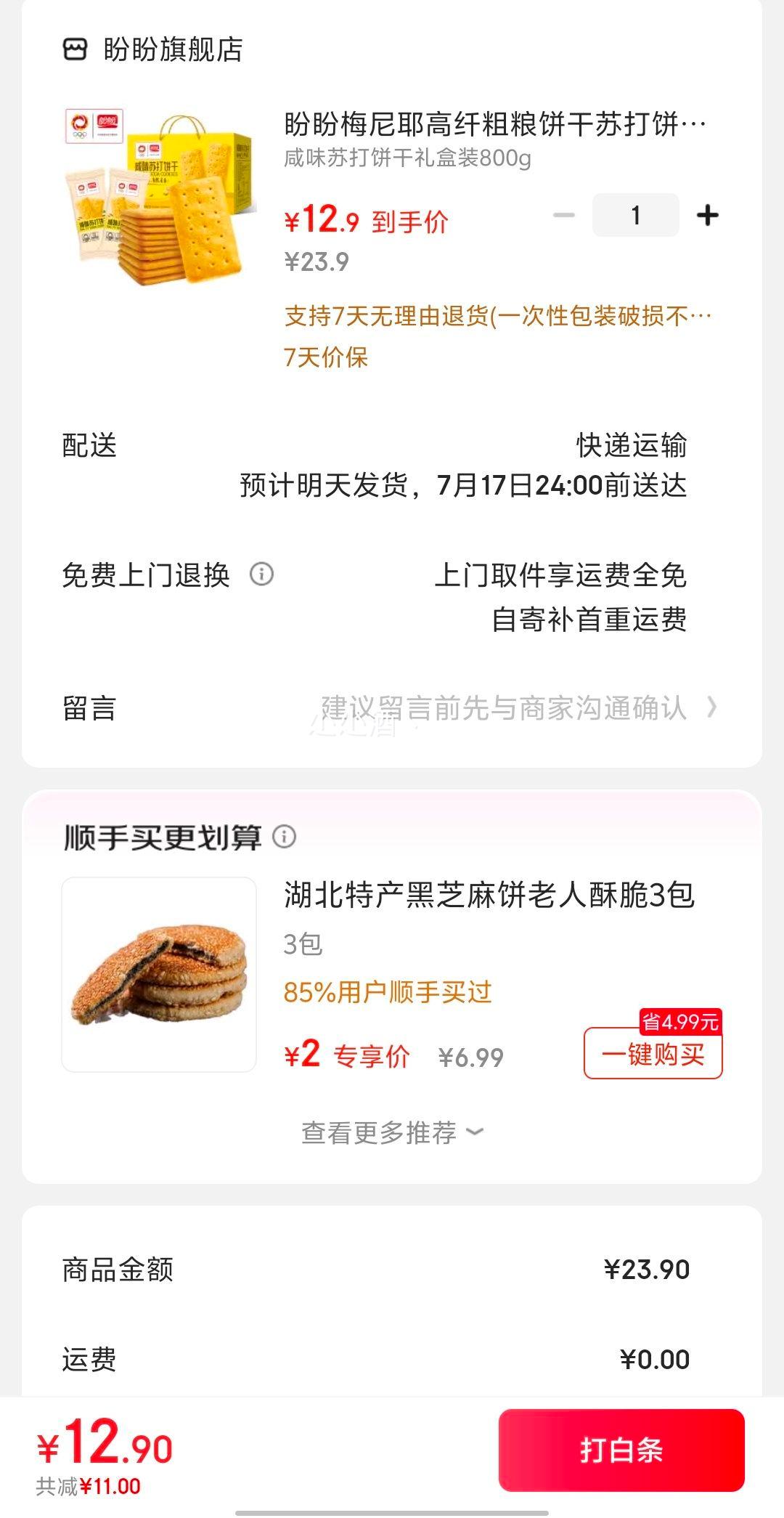Decrease biscuit quantity with minus button

[564, 215]
